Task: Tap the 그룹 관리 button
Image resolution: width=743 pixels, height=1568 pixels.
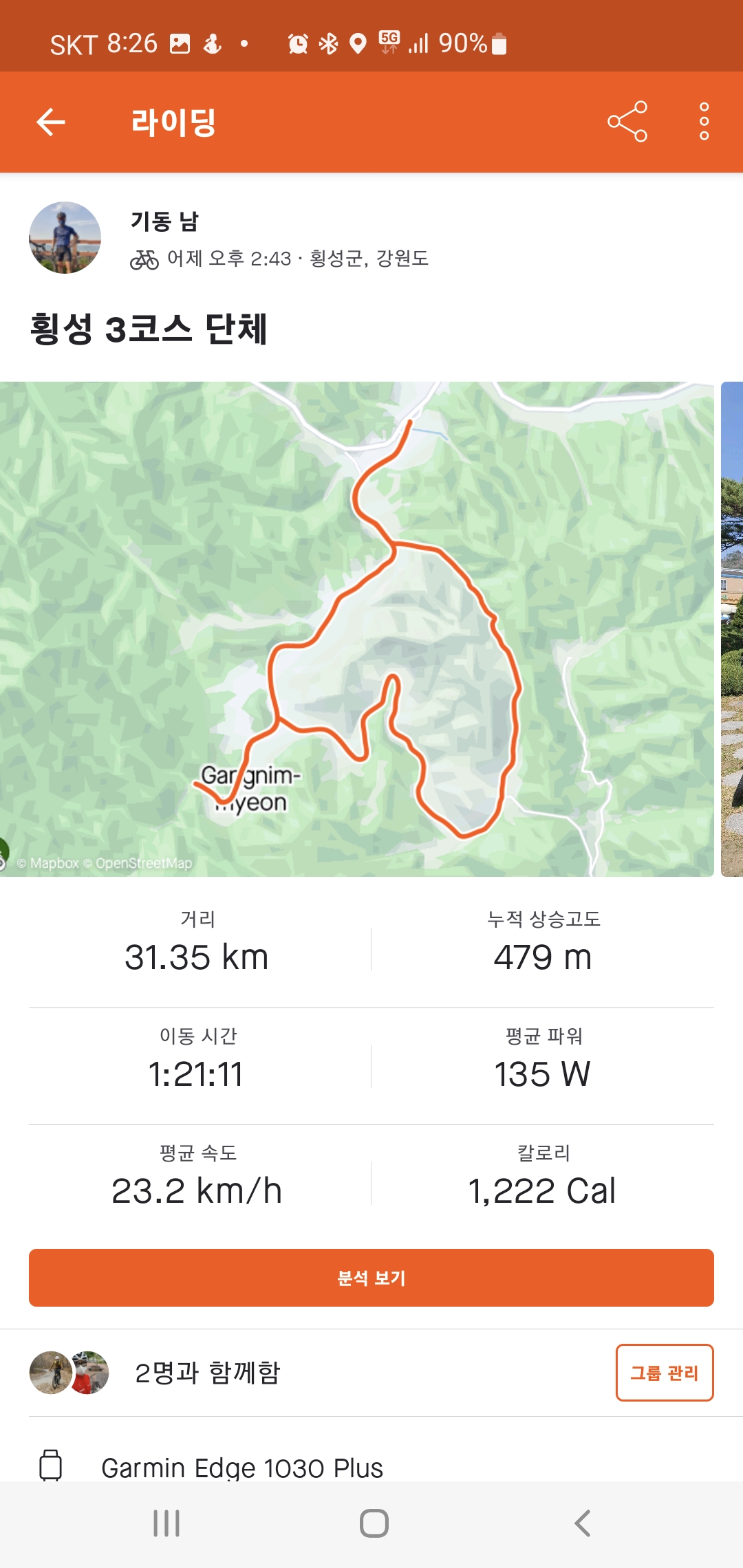Action: pos(664,1373)
